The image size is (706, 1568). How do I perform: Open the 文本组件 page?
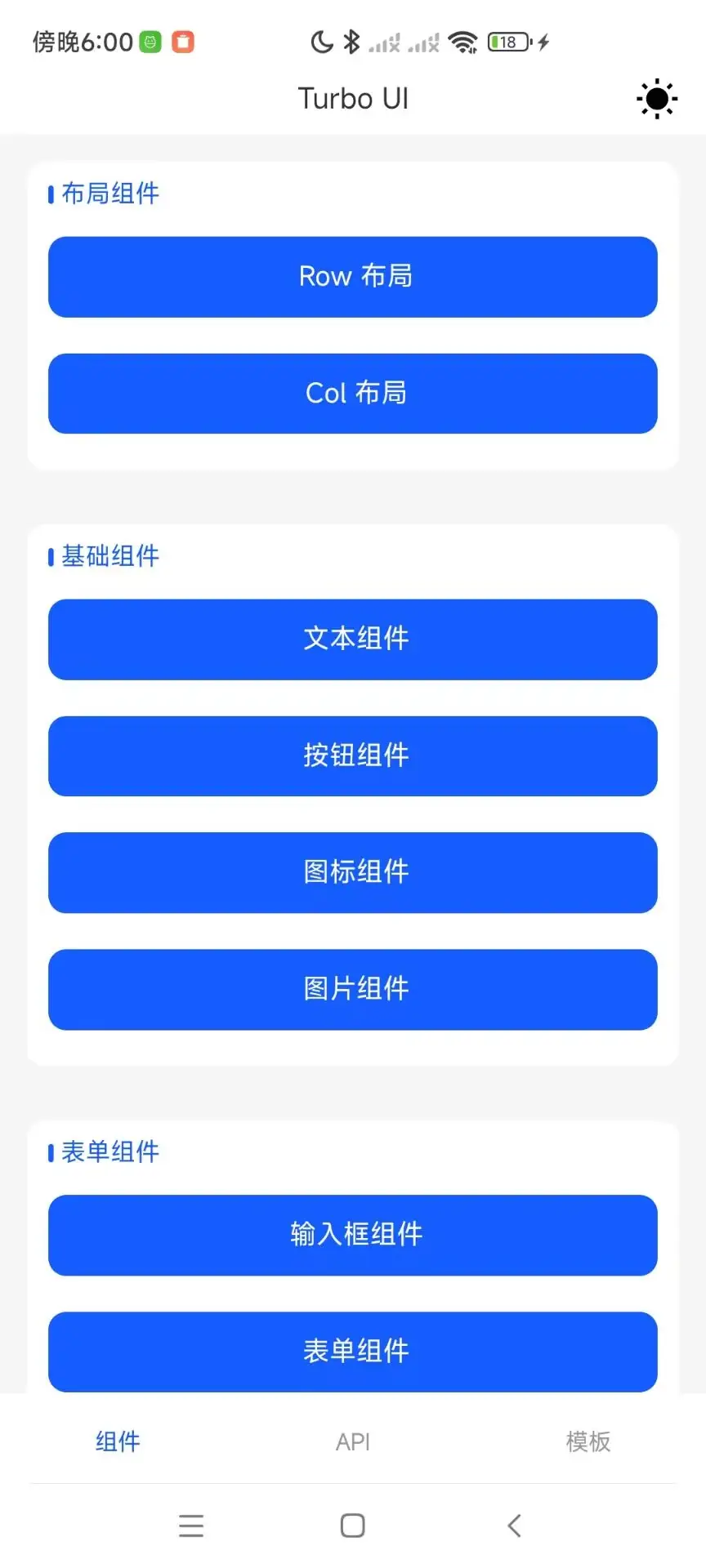pos(353,639)
